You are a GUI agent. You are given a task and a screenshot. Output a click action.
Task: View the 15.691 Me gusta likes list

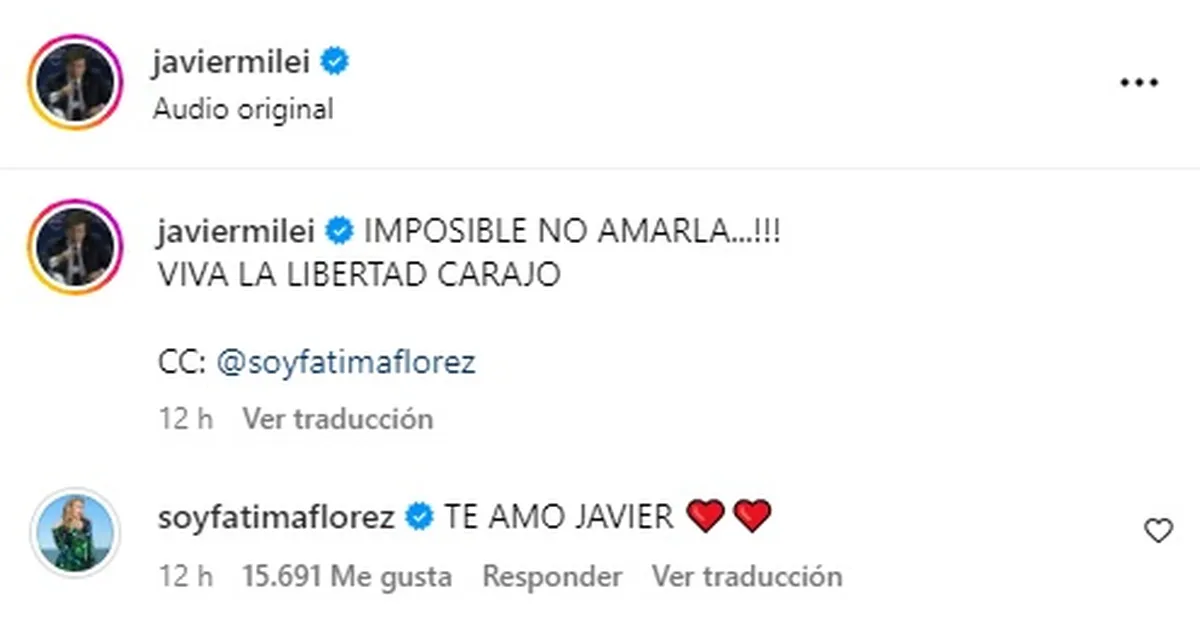[x=347, y=577]
